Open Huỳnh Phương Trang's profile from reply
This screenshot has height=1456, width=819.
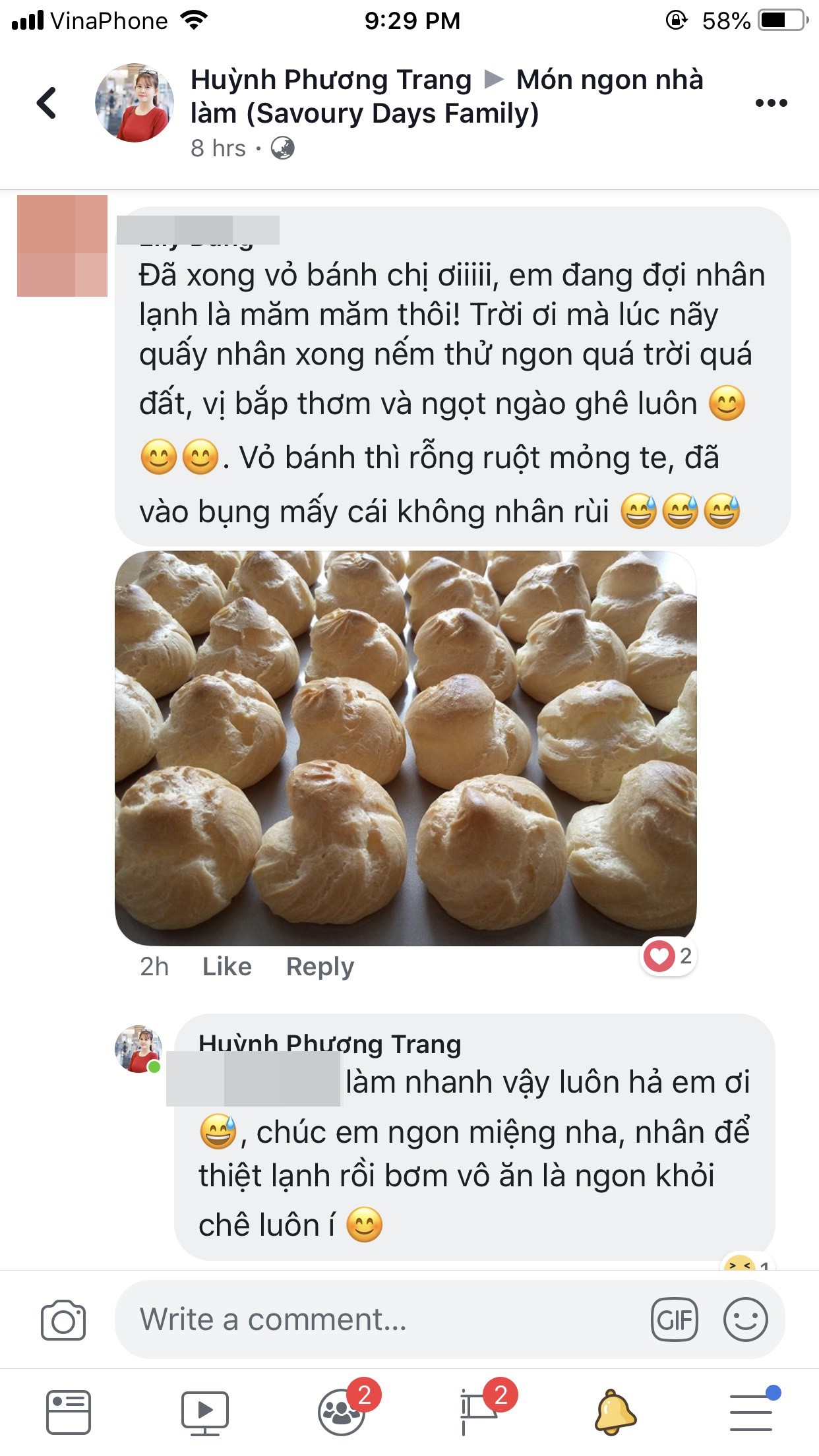pos(330,1043)
